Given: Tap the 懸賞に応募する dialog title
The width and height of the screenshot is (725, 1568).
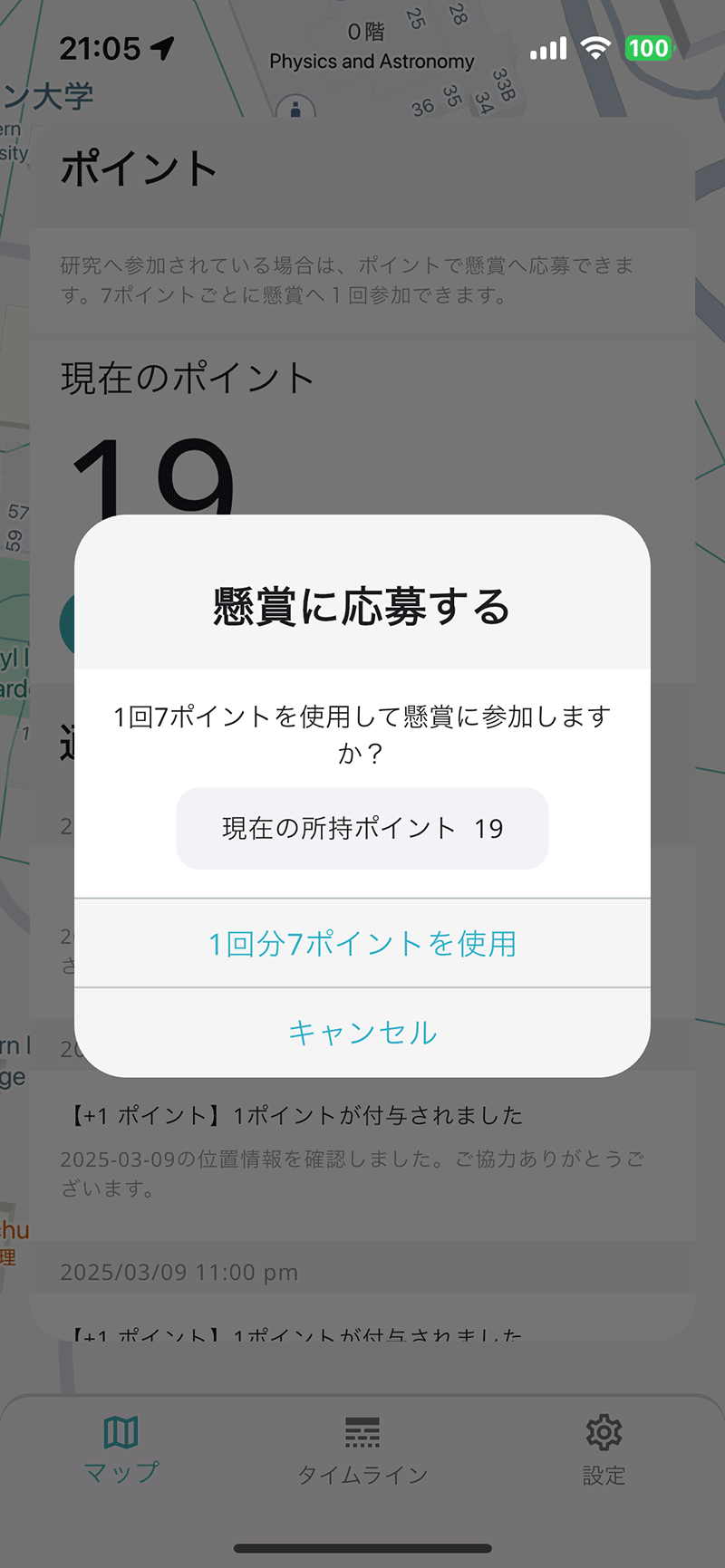Looking at the screenshot, I should 362,606.
